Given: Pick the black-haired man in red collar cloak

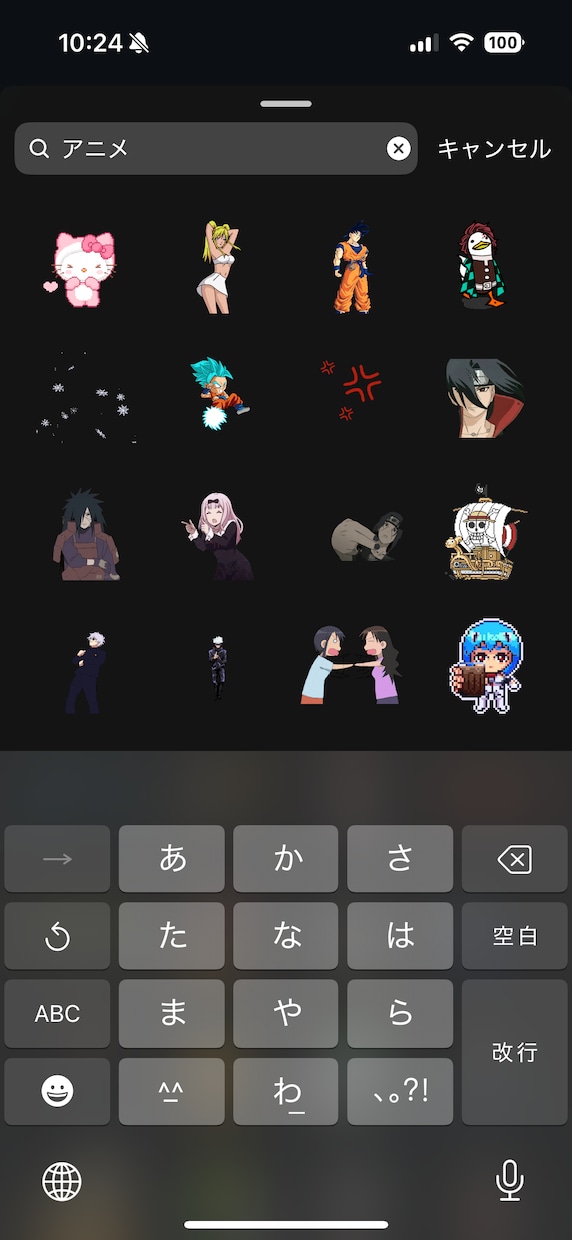Looking at the screenshot, I should (484, 398).
